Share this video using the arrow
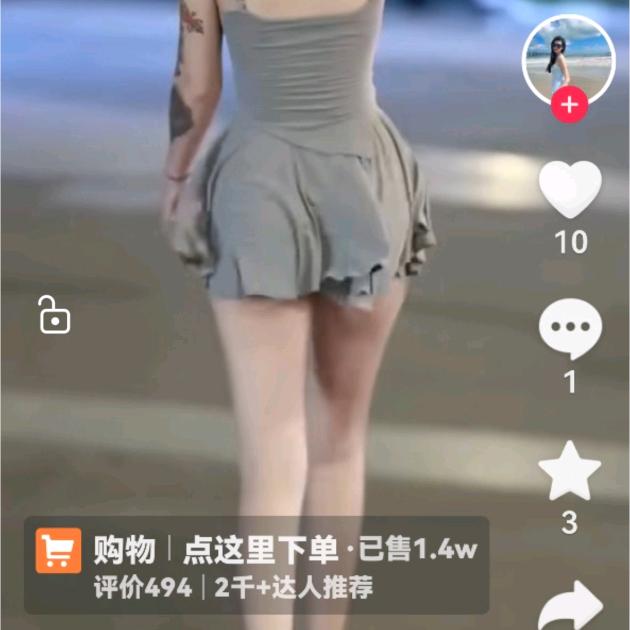Screen dimensions: 630x630 tap(572, 605)
